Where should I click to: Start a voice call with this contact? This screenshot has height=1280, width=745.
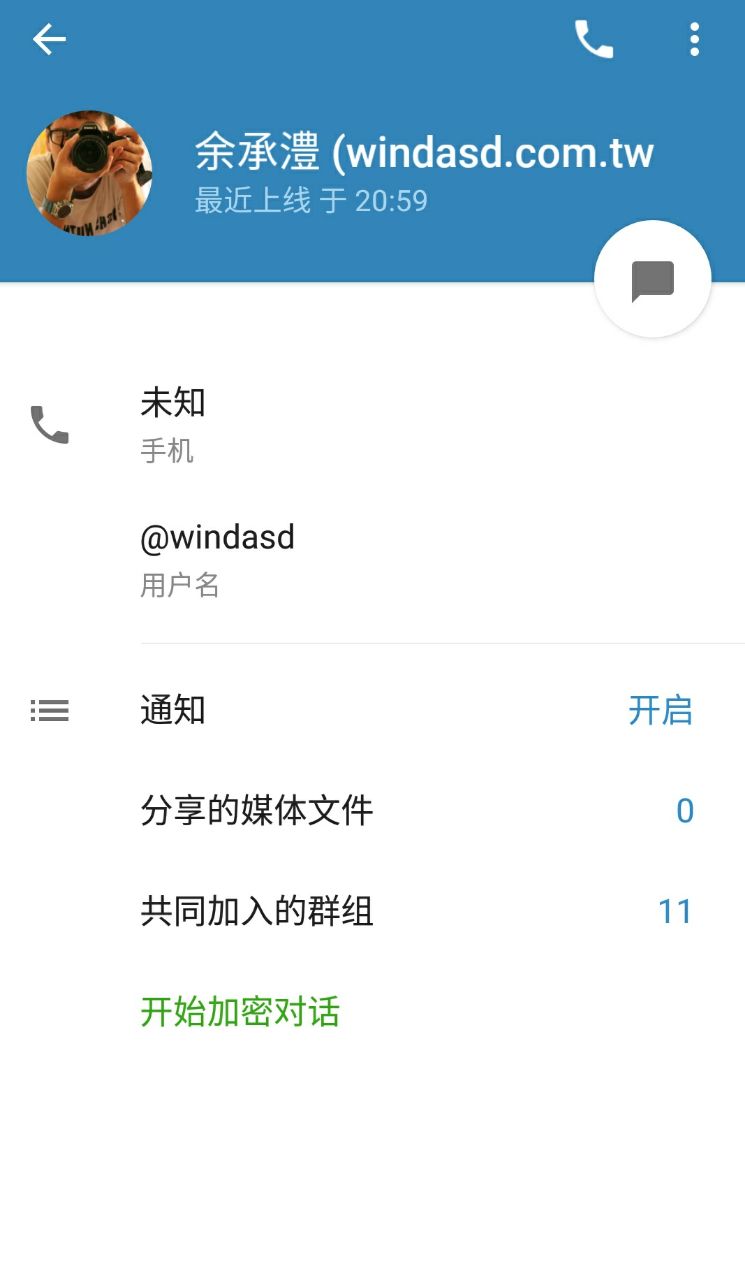pyautogui.click(x=593, y=40)
